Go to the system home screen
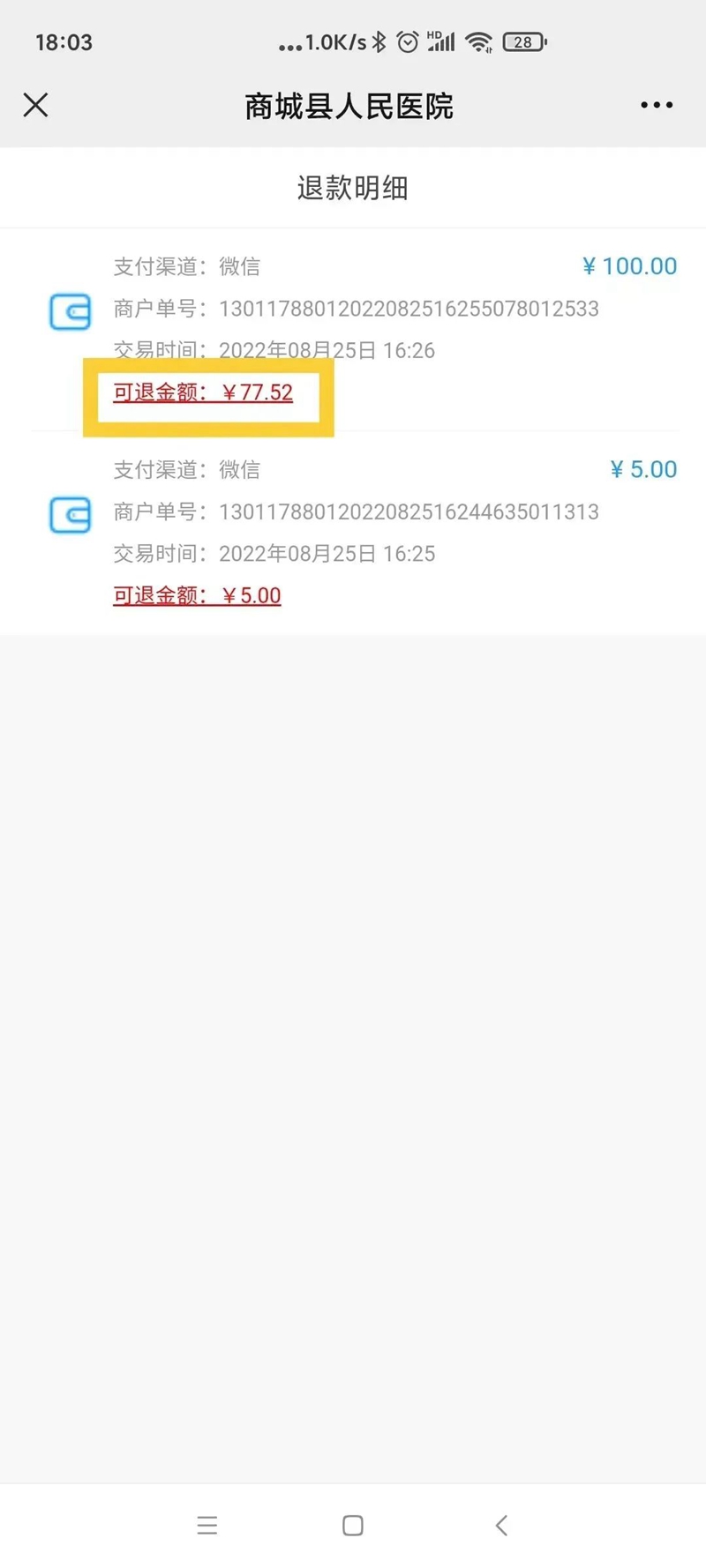The image size is (706, 1568). [x=353, y=1525]
